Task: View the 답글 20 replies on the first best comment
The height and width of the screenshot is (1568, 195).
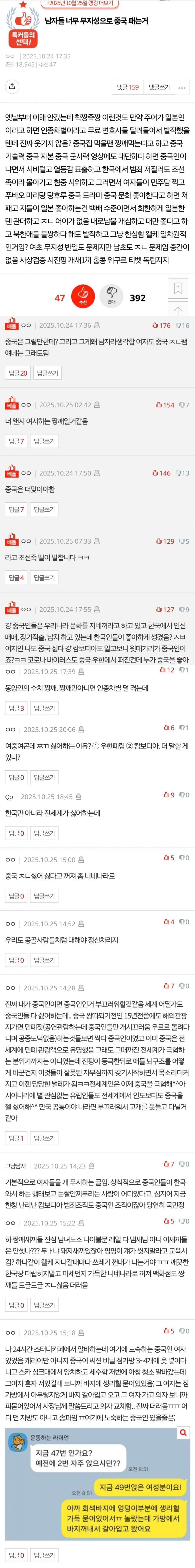Action: click(18, 373)
